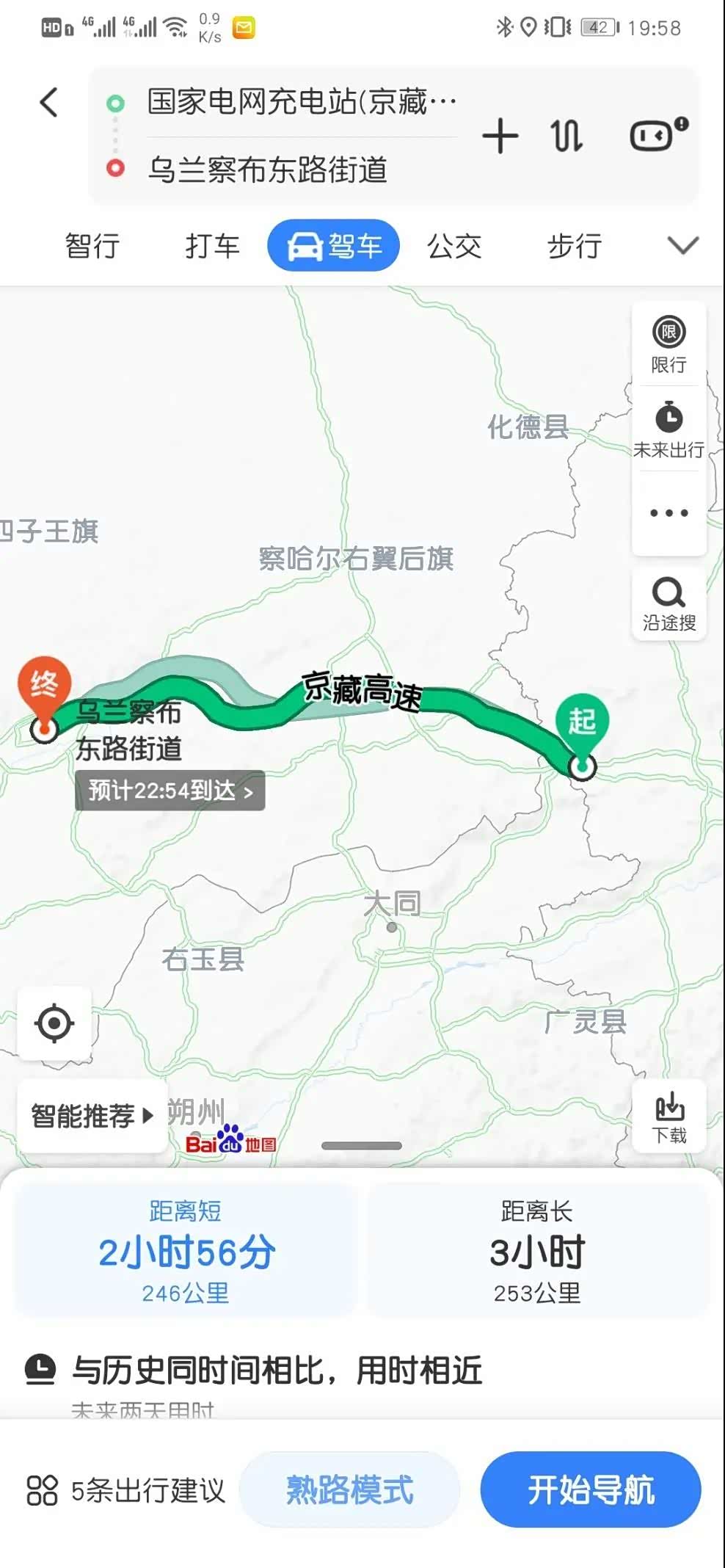
Task: Open 智能推荐 route preference
Action: (92, 1116)
